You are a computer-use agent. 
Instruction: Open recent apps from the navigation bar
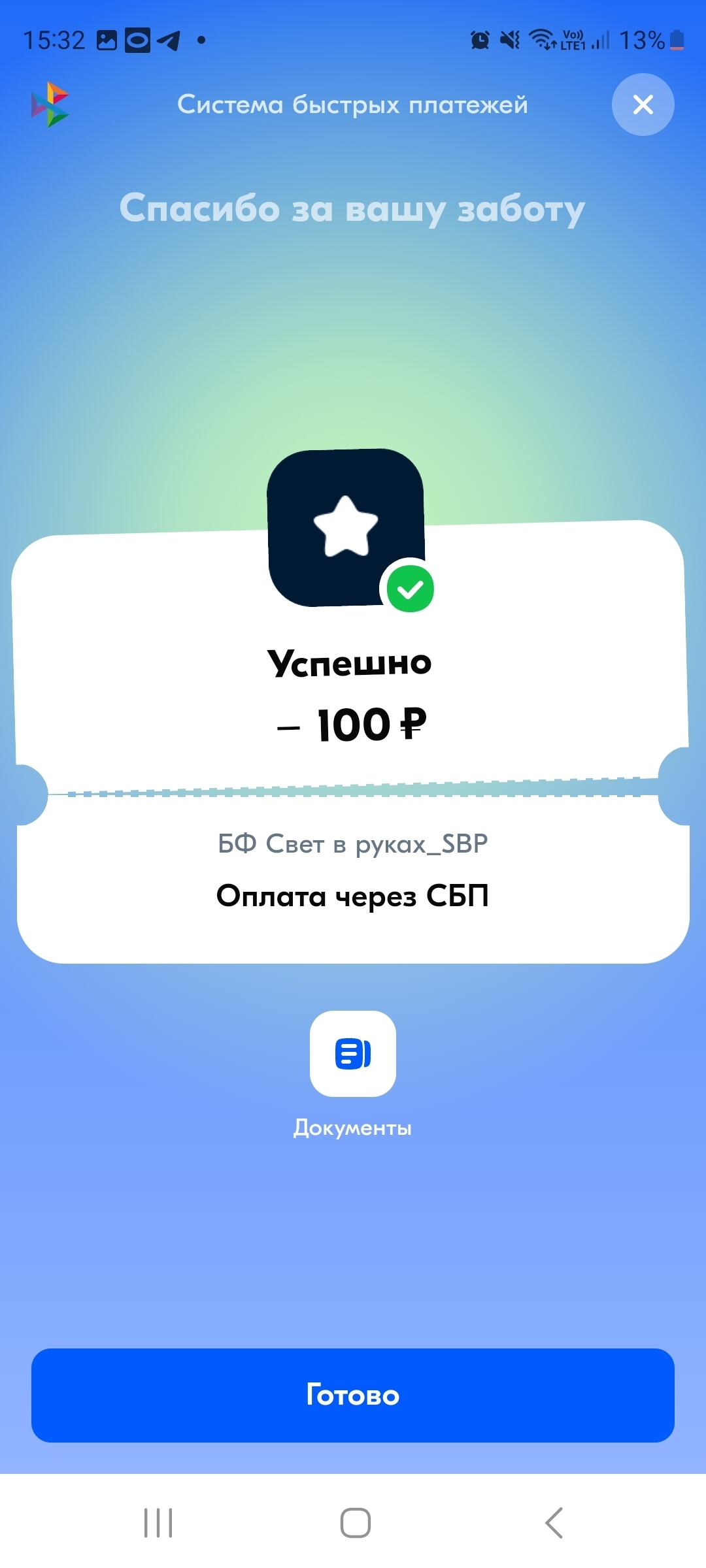click(x=158, y=1523)
